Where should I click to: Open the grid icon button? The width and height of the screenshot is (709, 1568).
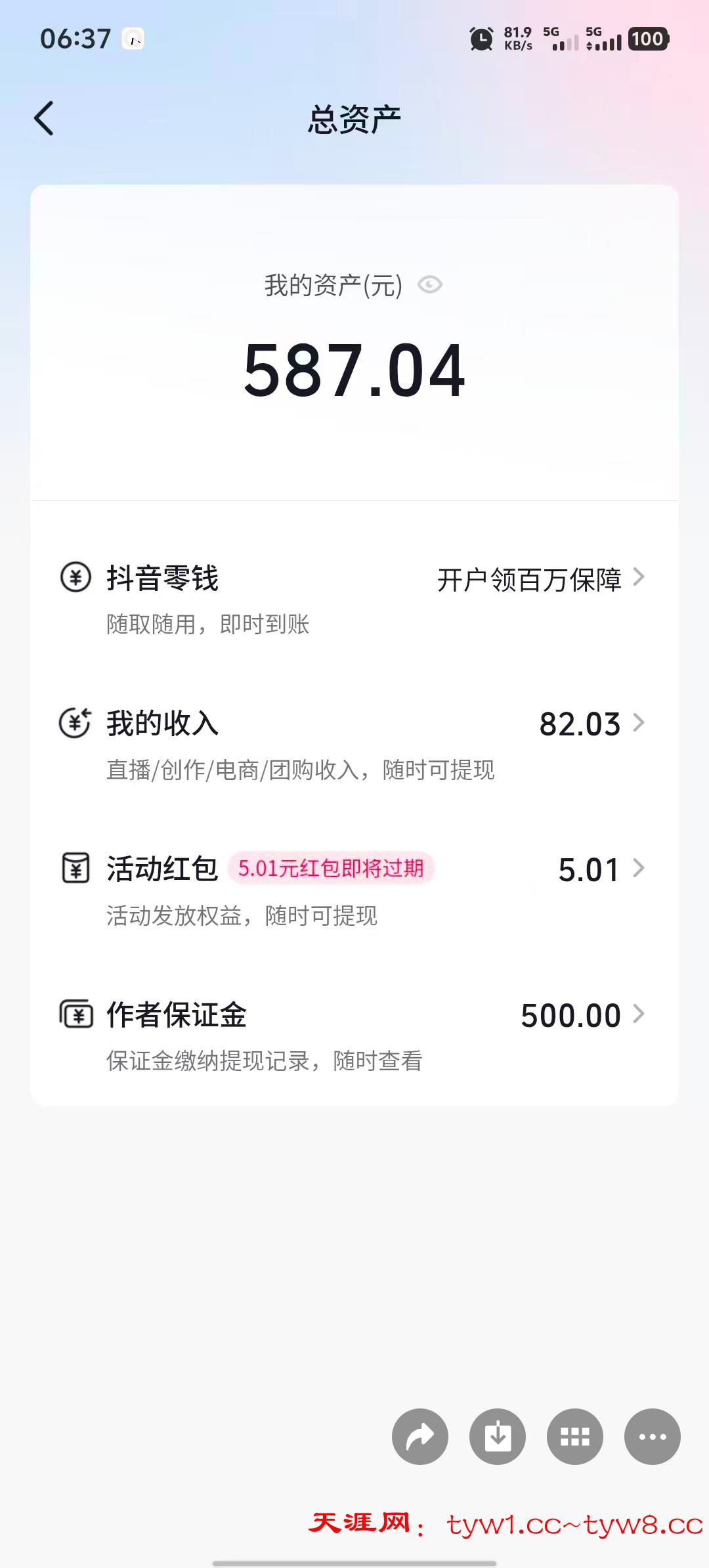(x=575, y=1437)
